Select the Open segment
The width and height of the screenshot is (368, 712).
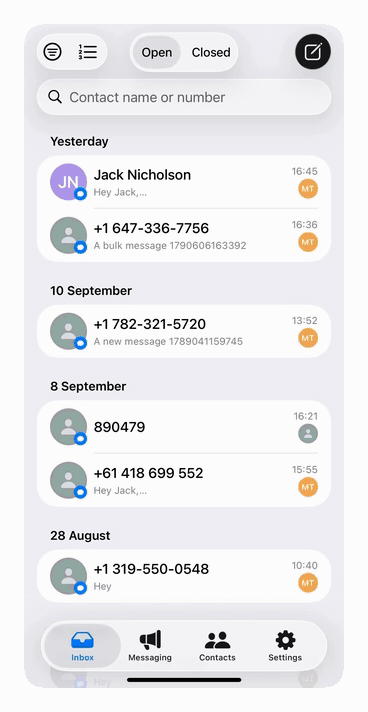click(157, 52)
